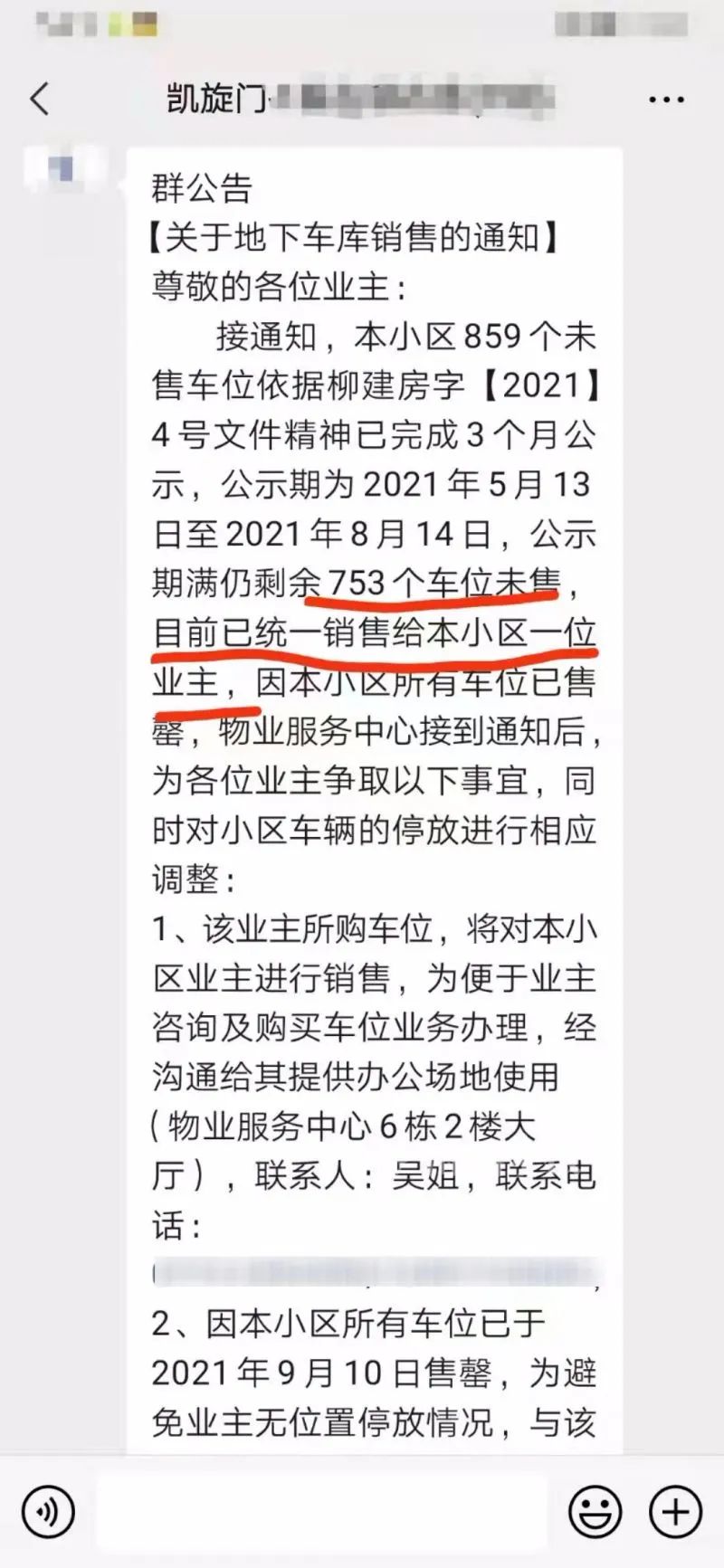View the sender's avatar profile
This screenshot has width=724, height=1568.
tap(64, 170)
